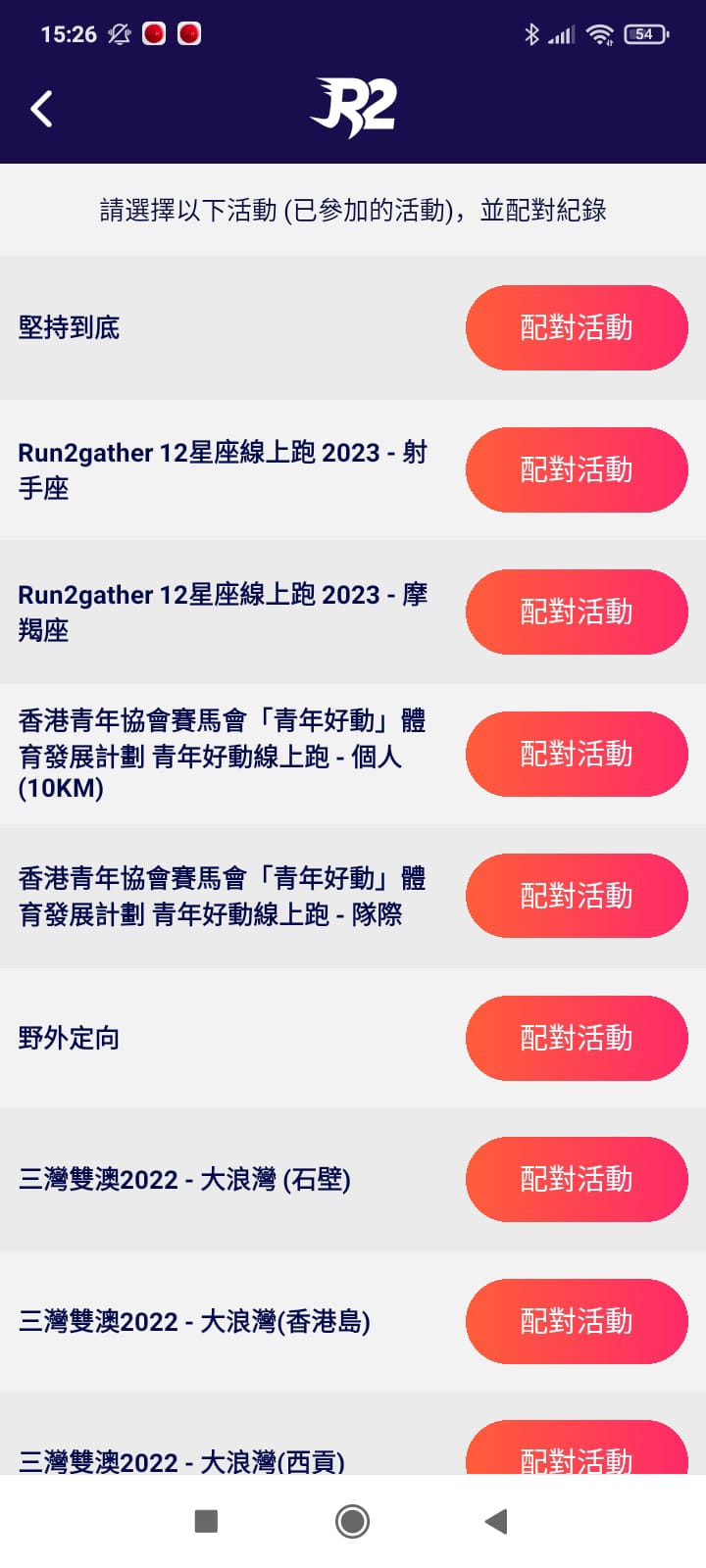The width and height of the screenshot is (706, 1568).
Task: Go back using the header arrow
Action: [41, 109]
